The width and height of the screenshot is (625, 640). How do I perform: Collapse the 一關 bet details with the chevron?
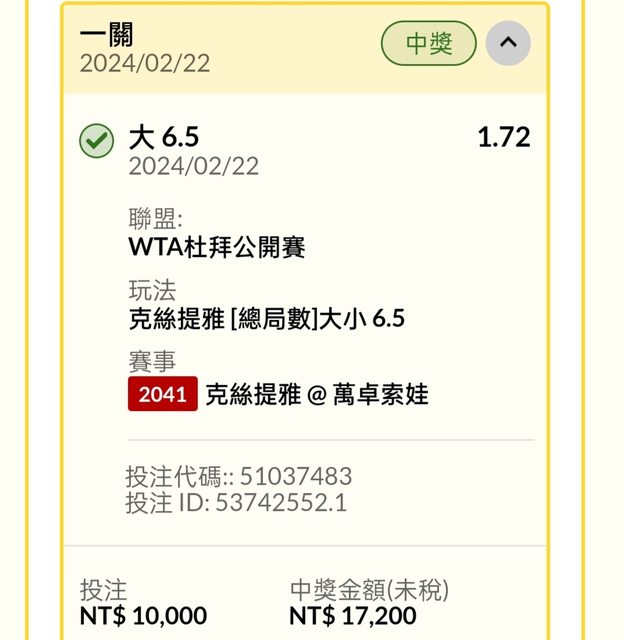tap(508, 43)
